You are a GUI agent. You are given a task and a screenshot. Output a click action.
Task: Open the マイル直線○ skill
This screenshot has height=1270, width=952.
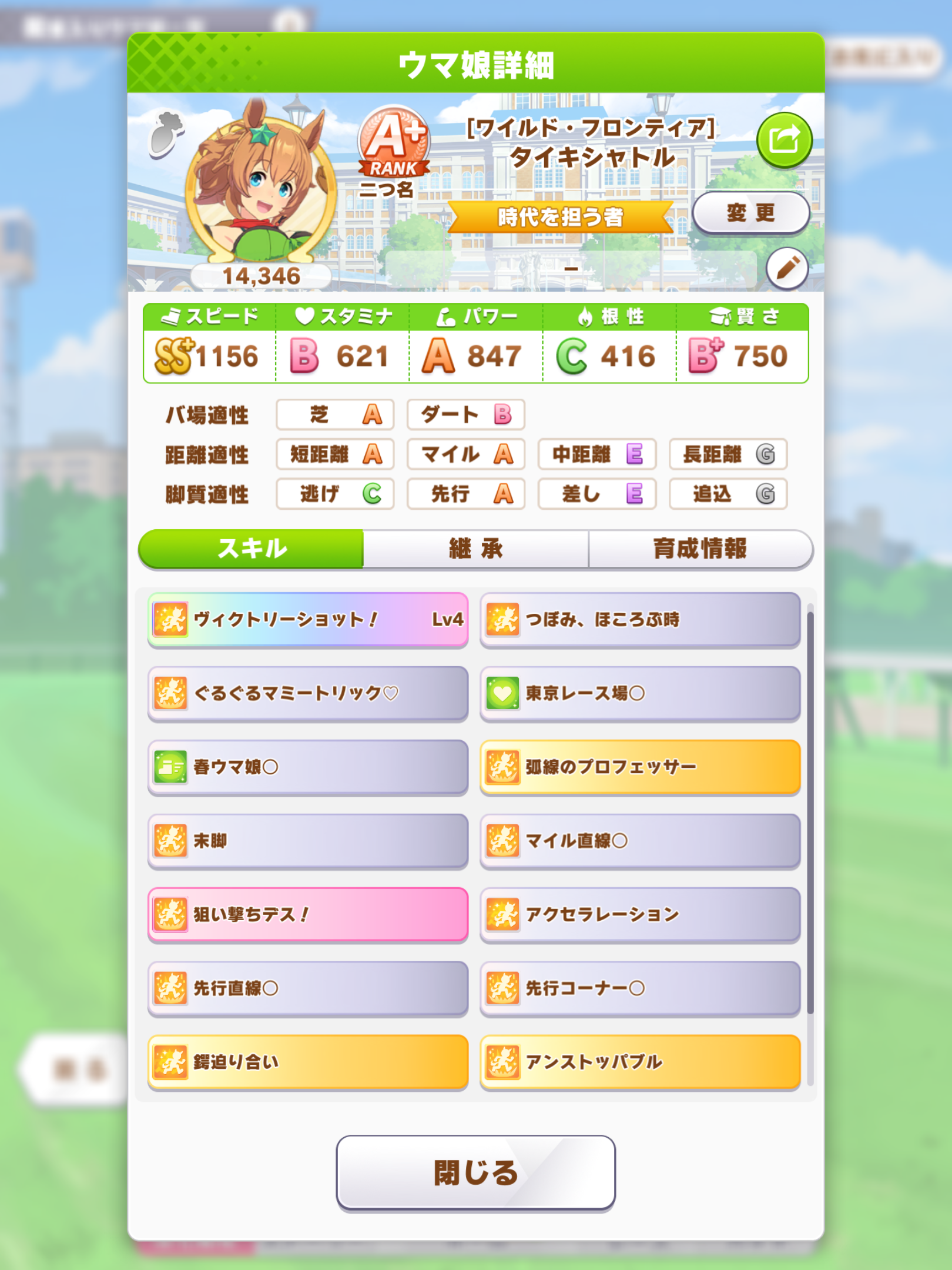click(x=640, y=841)
